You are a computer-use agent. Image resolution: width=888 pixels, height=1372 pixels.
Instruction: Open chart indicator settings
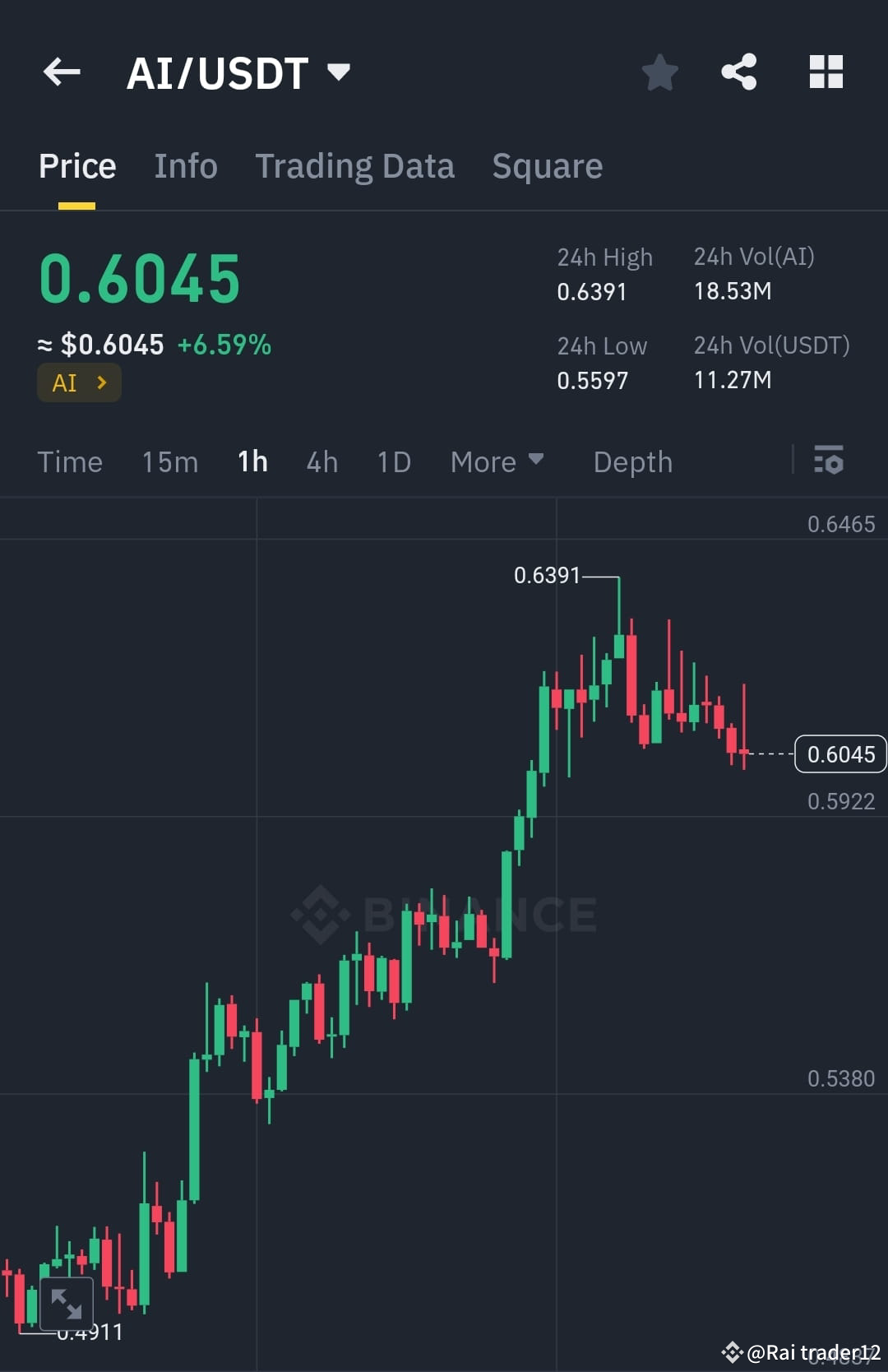click(x=829, y=461)
